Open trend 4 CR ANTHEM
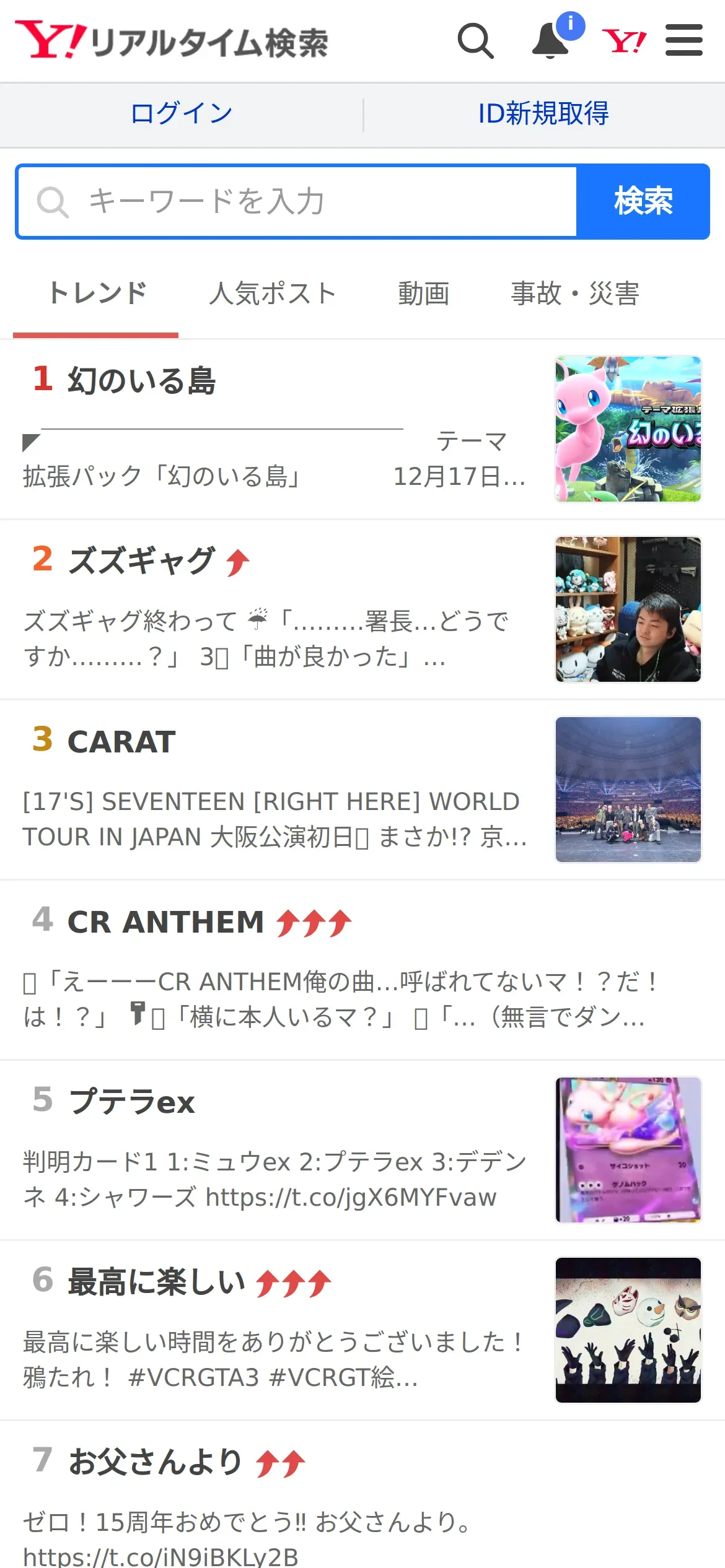The width and height of the screenshot is (725, 1568). tap(165, 922)
